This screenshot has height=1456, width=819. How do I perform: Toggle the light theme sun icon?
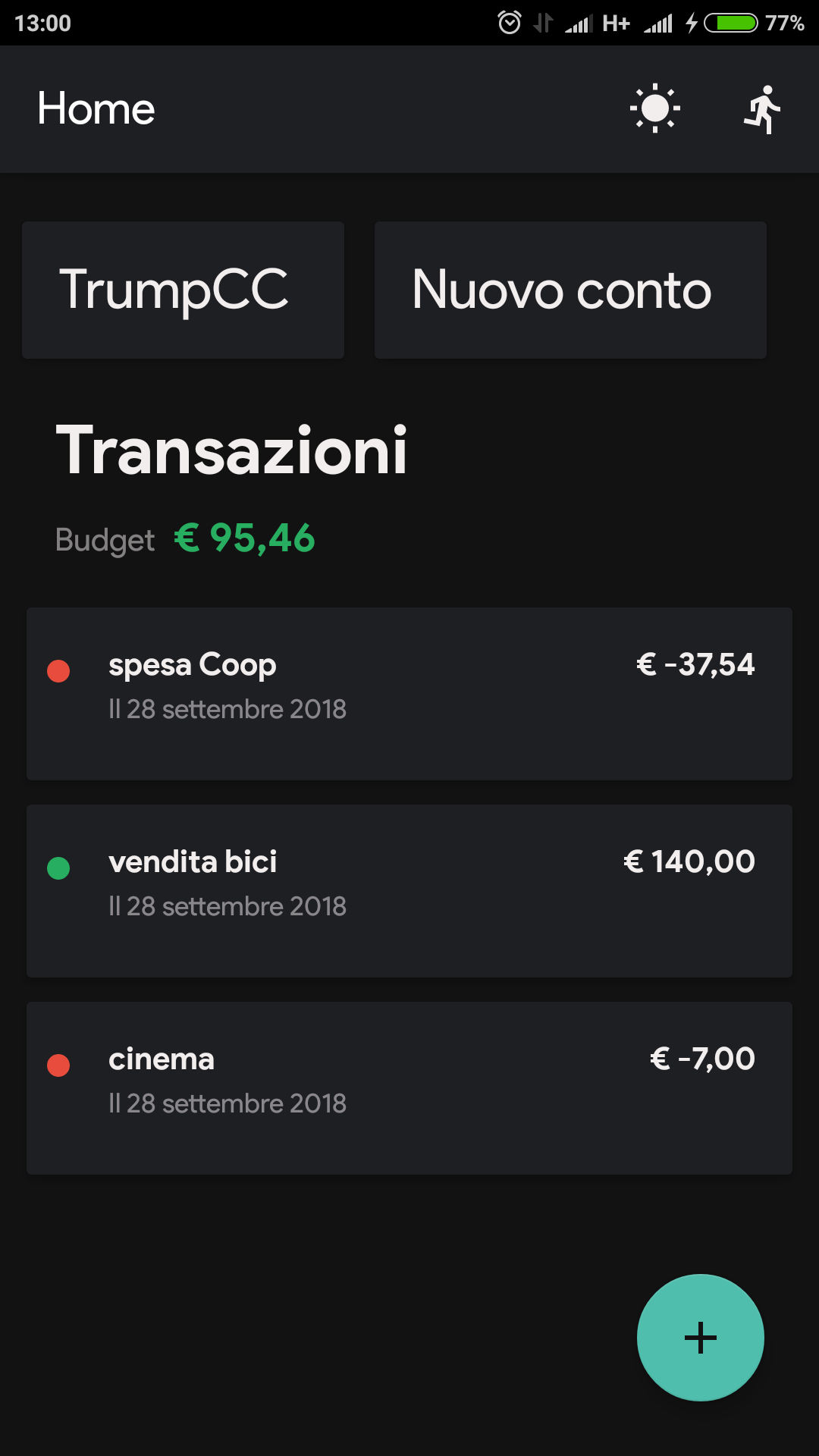pos(655,108)
